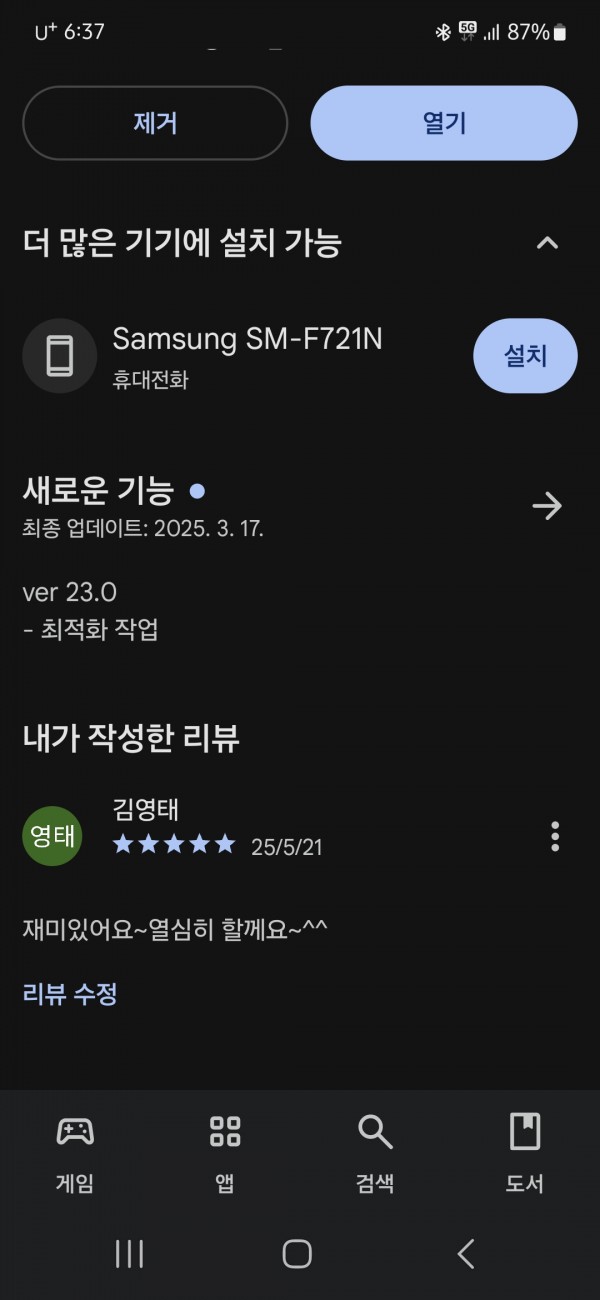The width and height of the screenshot is (600, 1300).
Task: Tap the 제거 uninstall button
Action: point(155,123)
